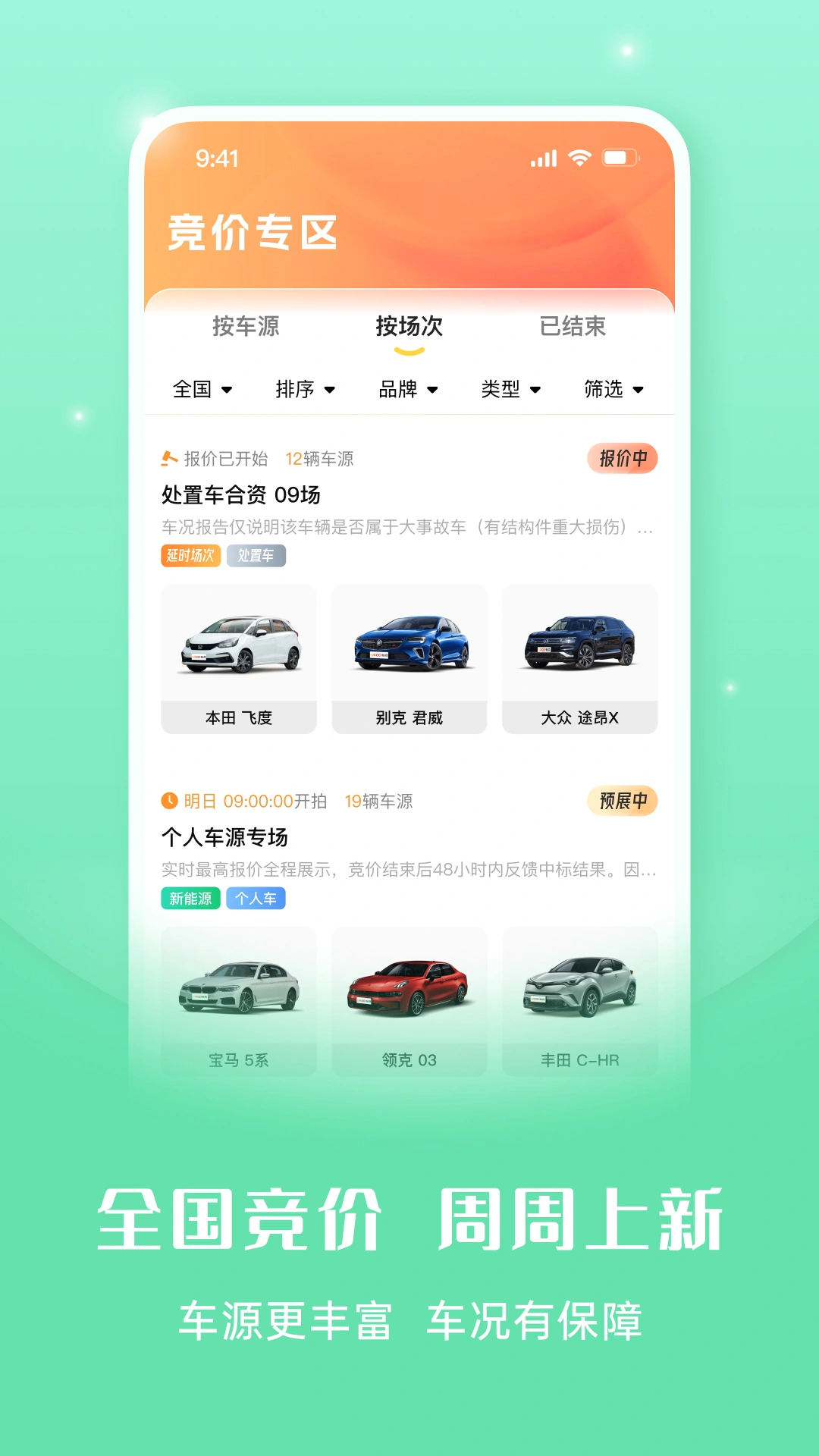This screenshot has width=819, height=1456.
Task: Open the 筛选 filter menu
Action: coord(613,390)
